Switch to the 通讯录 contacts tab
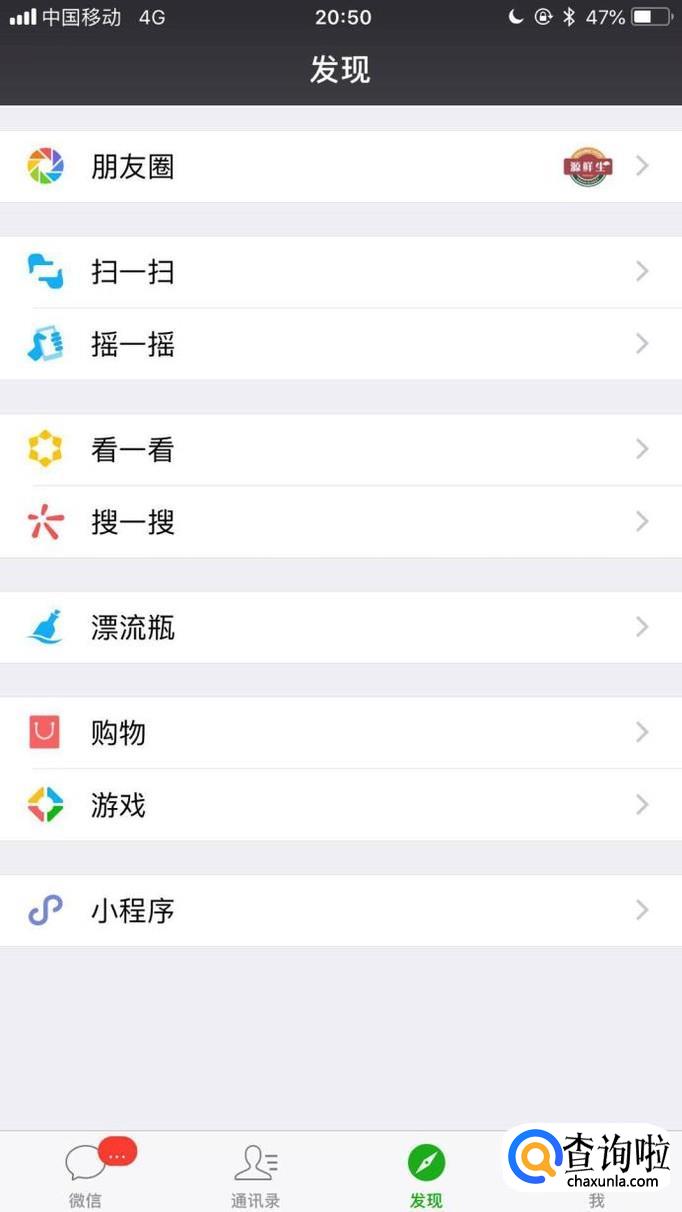Screen dimensions: 682x1212 (256, 1174)
